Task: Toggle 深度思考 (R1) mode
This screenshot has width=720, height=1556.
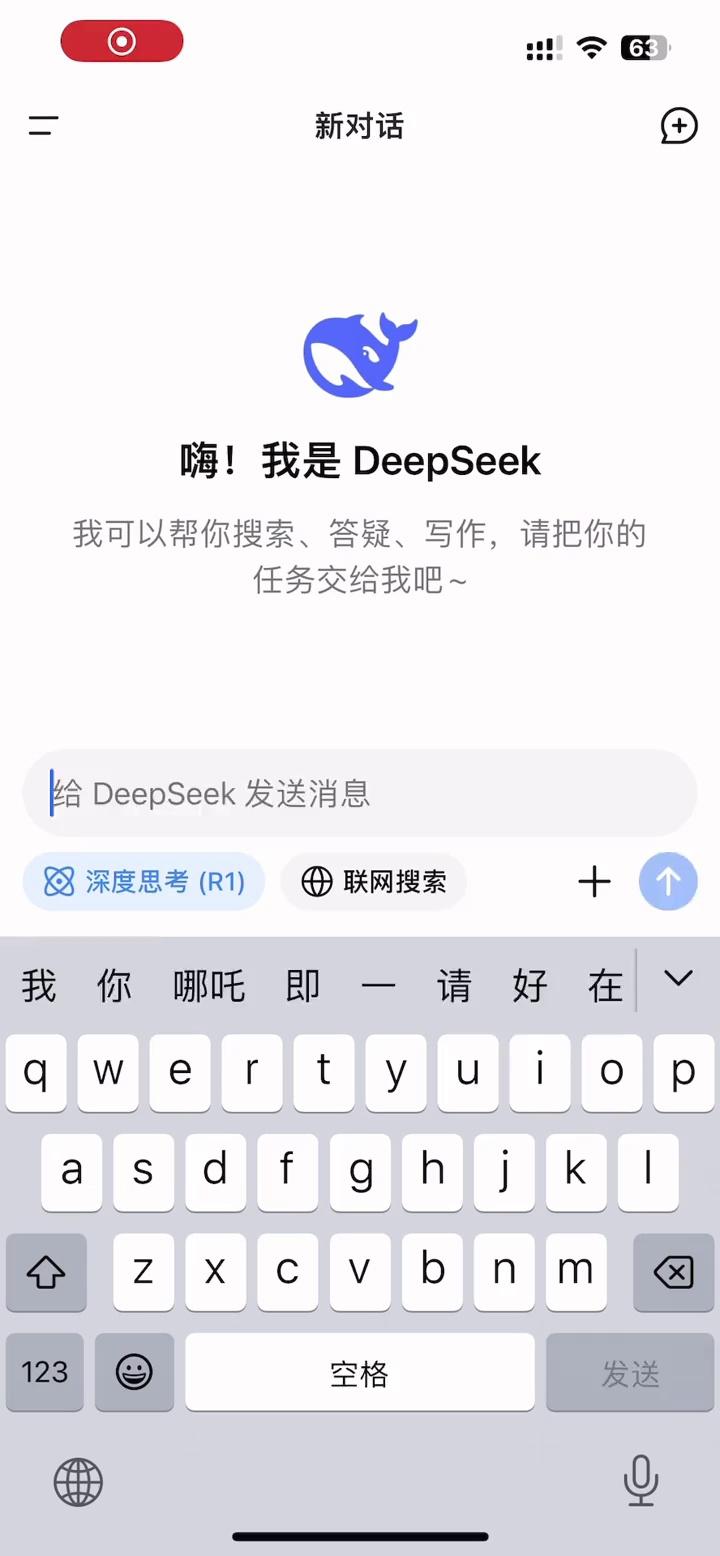Action: [144, 882]
